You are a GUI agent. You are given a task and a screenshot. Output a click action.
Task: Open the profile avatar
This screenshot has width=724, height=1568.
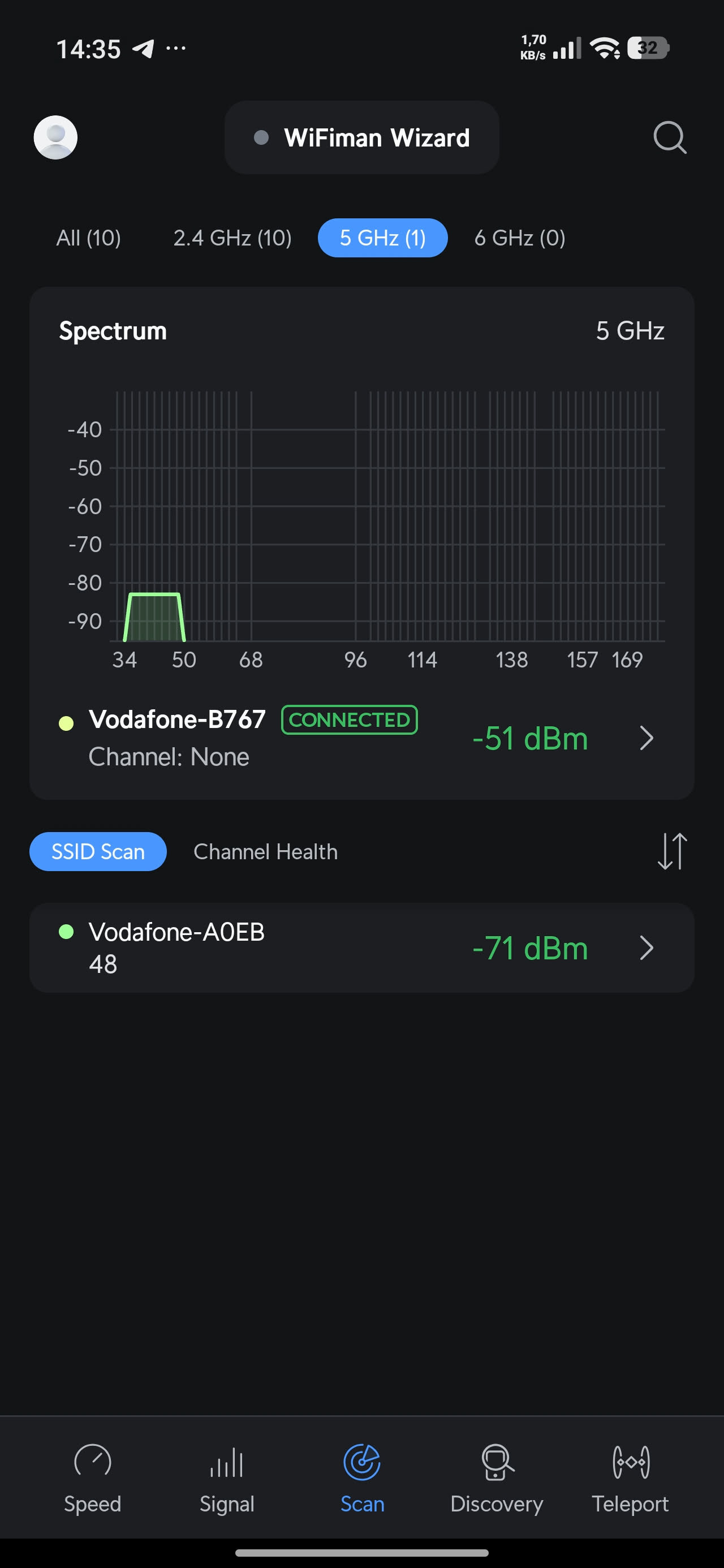(x=55, y=137)
